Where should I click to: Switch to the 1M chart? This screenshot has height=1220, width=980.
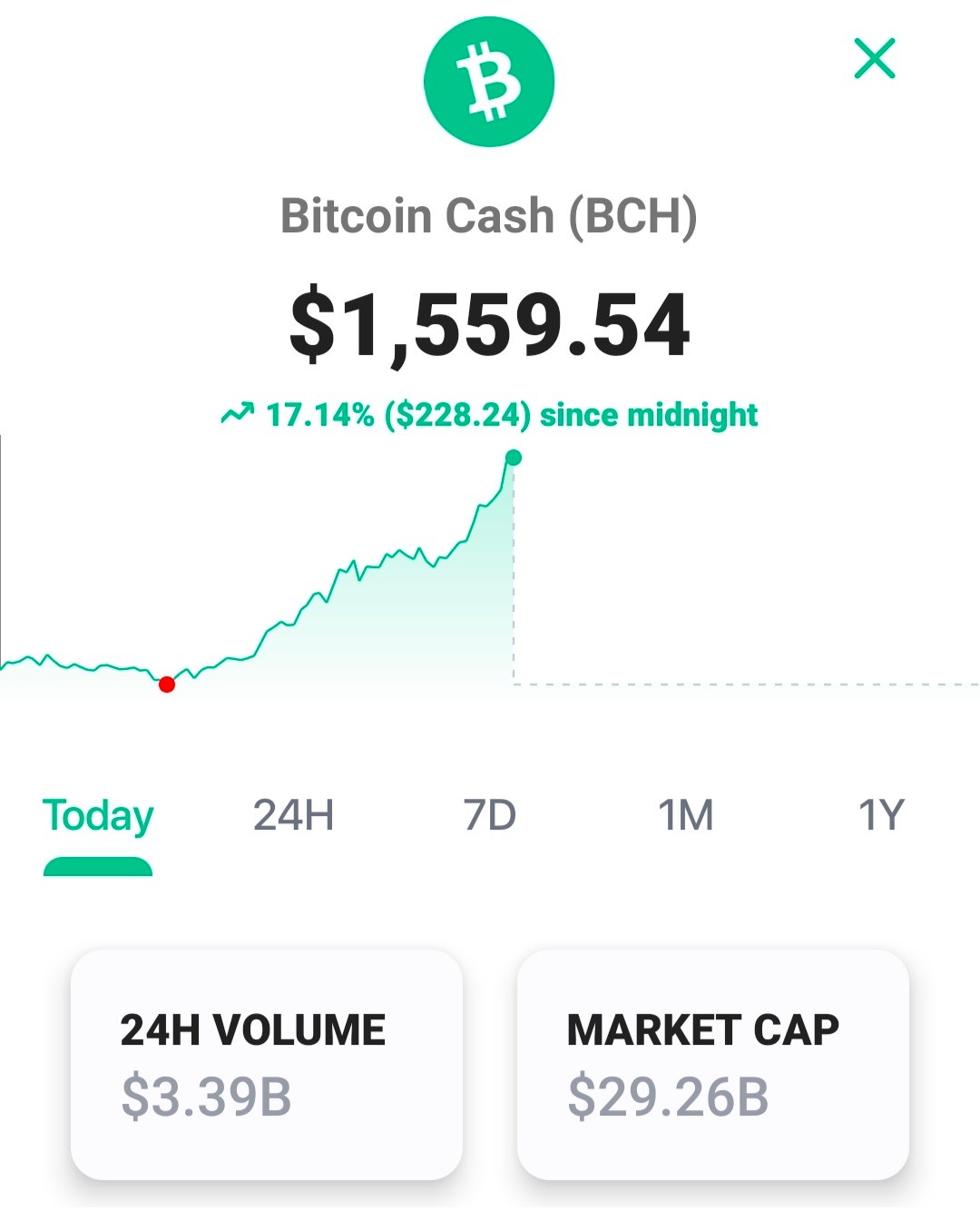click(x=686, y=815)
